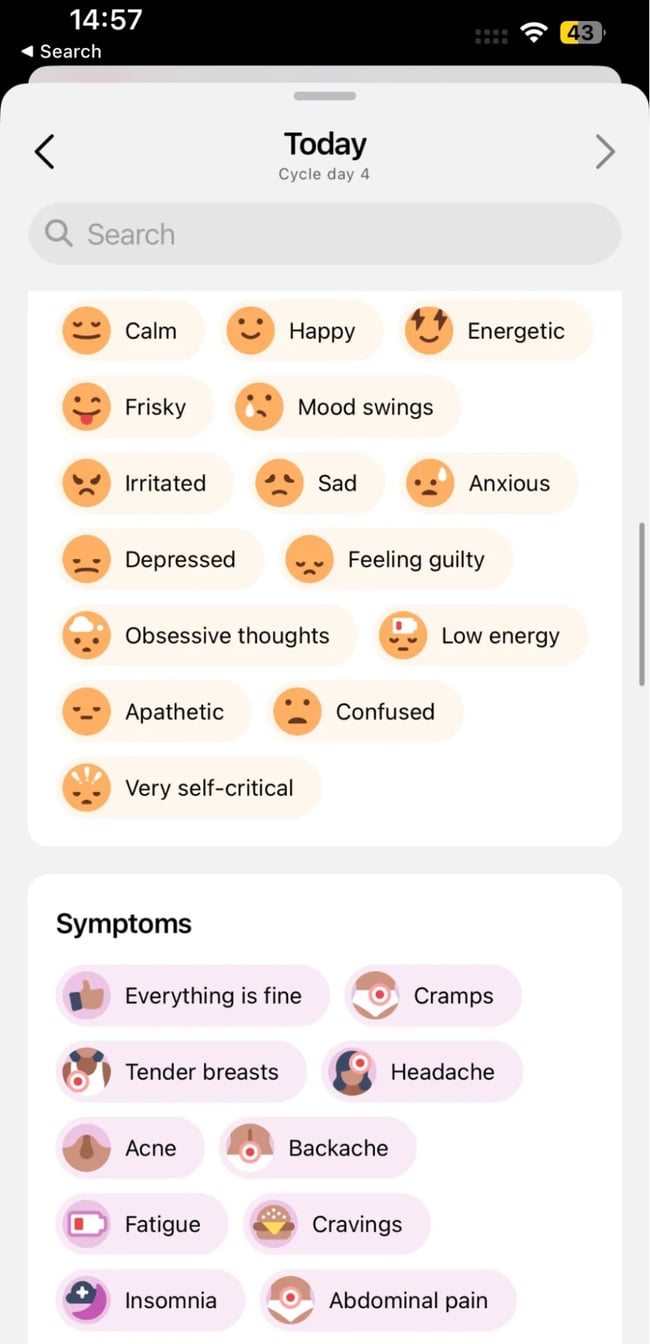Select the Anxious chip
The width and height of the screenshot is (650, 1344).
pyautogui.click(x=490, y=483)
